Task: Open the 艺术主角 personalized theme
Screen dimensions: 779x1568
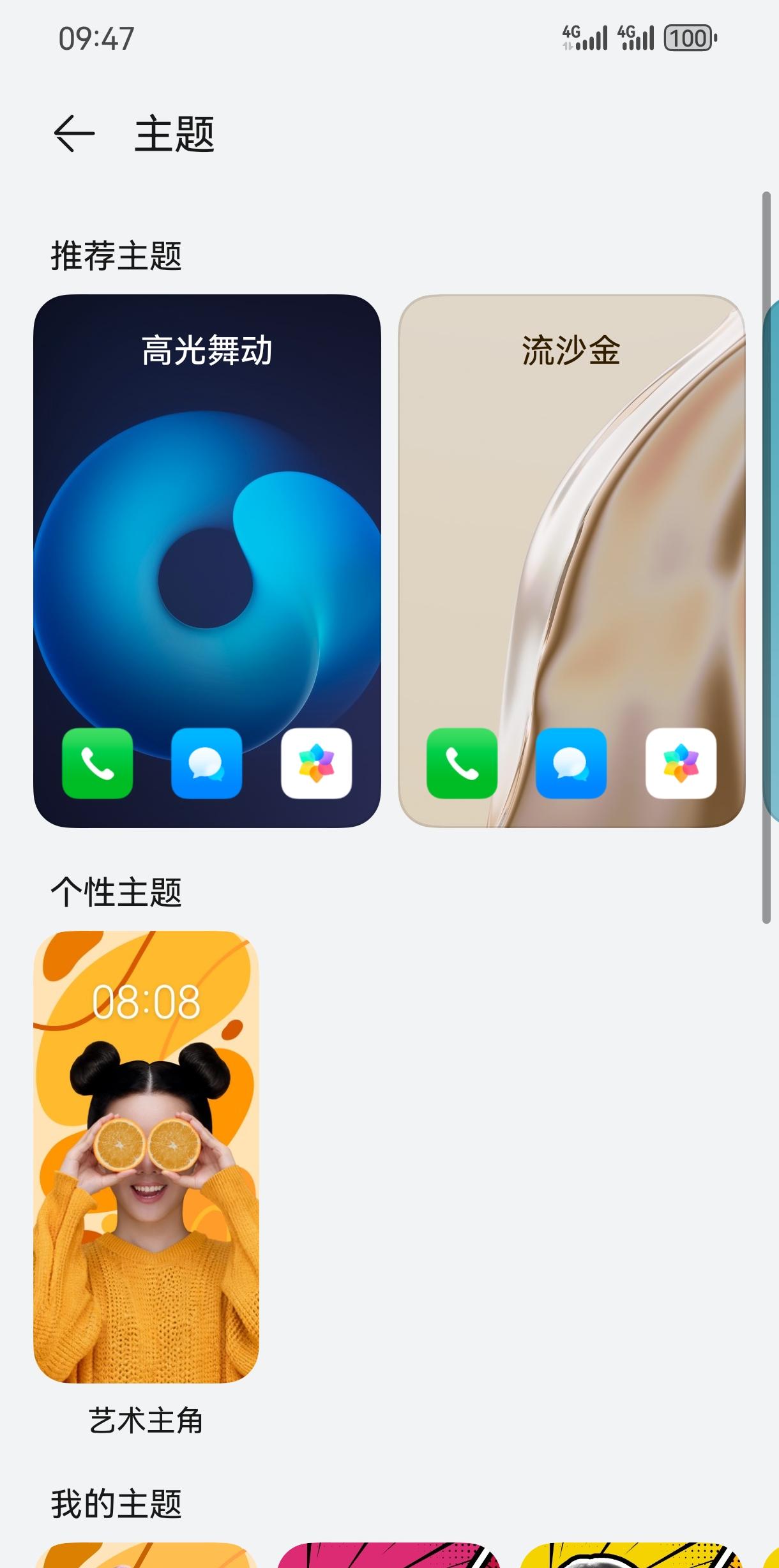Action: pyautogui.click(x=146, y=1157)
